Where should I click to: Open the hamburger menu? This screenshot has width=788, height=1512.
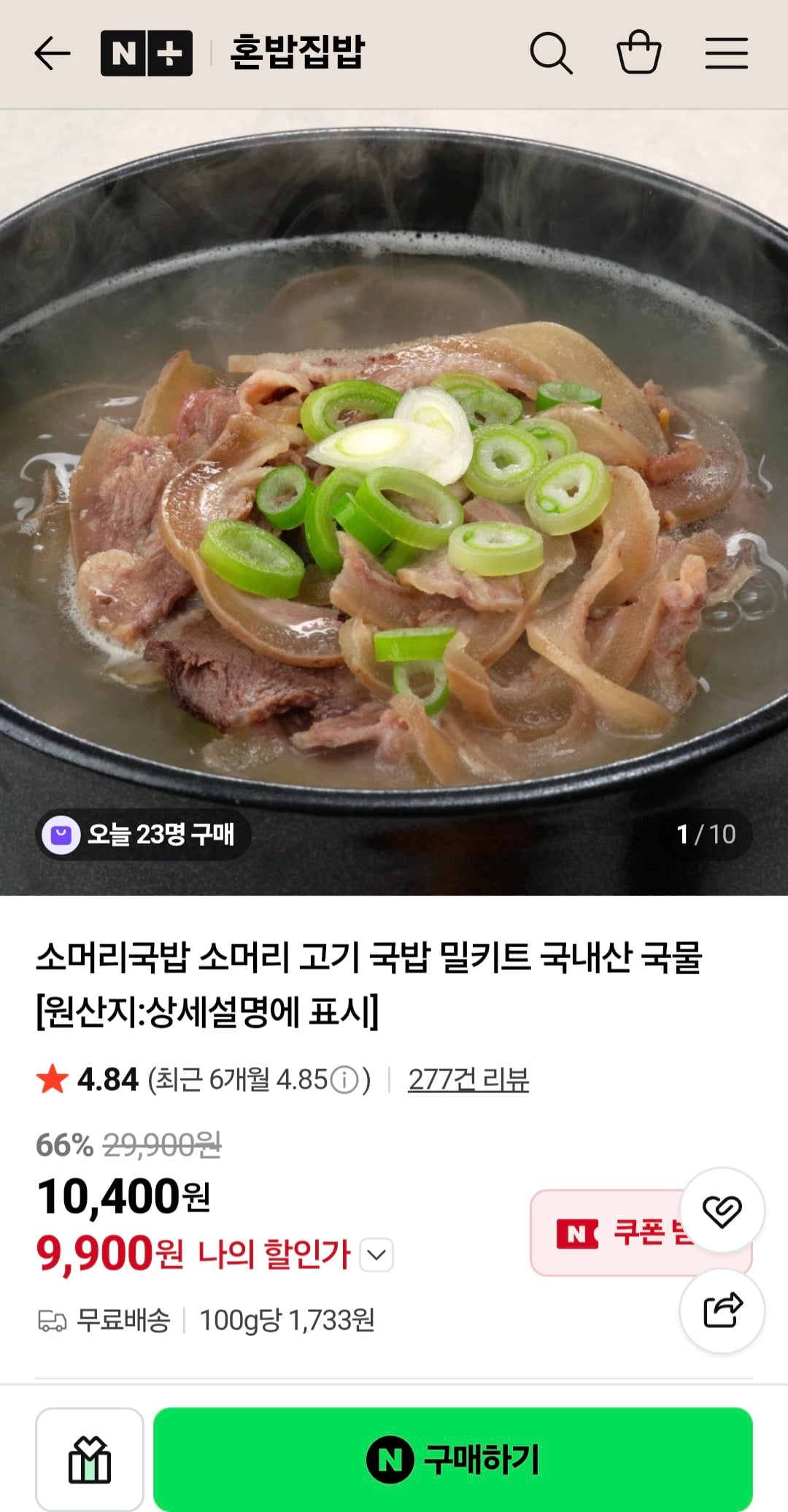727,53
